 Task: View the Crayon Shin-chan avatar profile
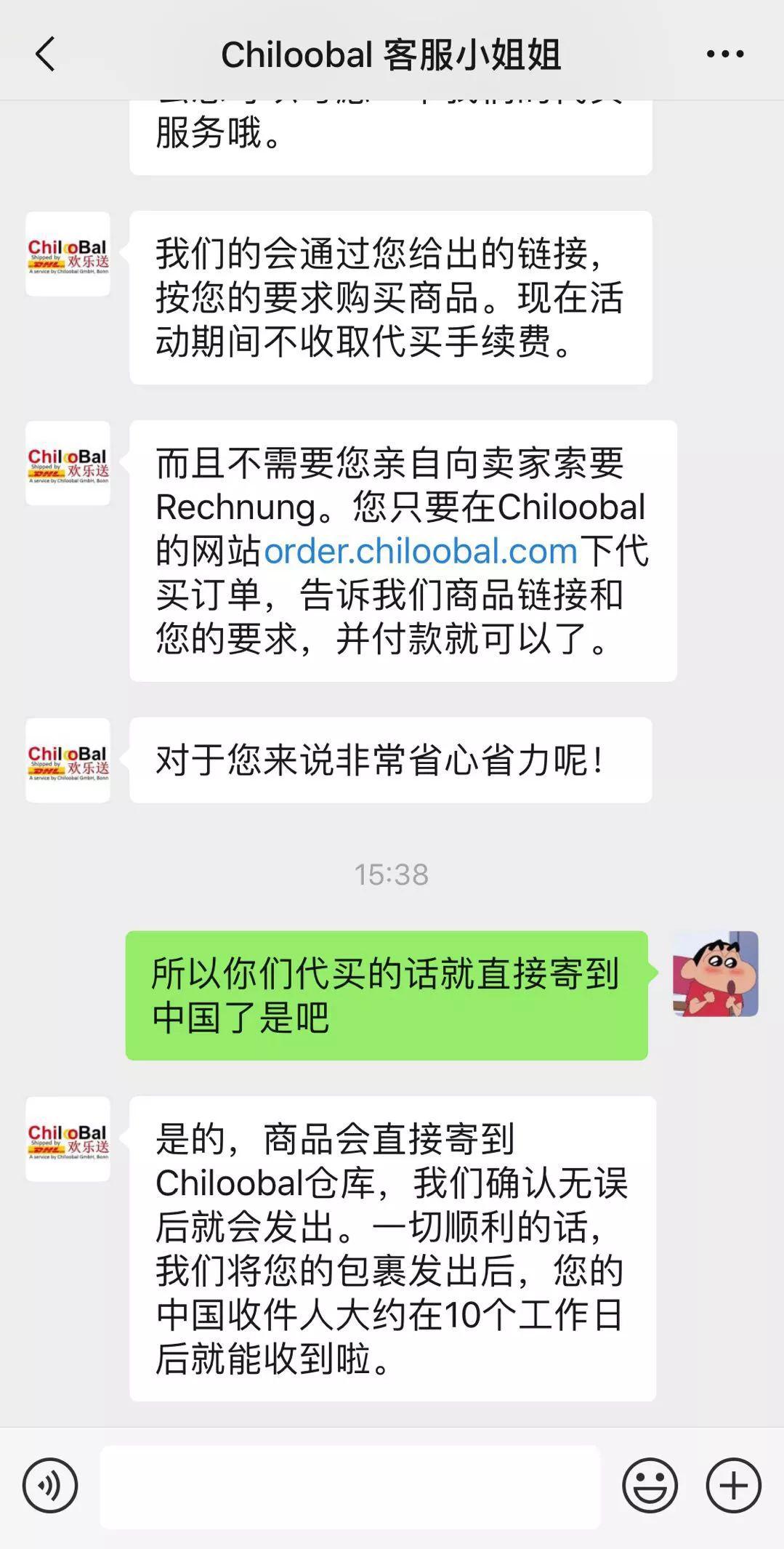715,973
